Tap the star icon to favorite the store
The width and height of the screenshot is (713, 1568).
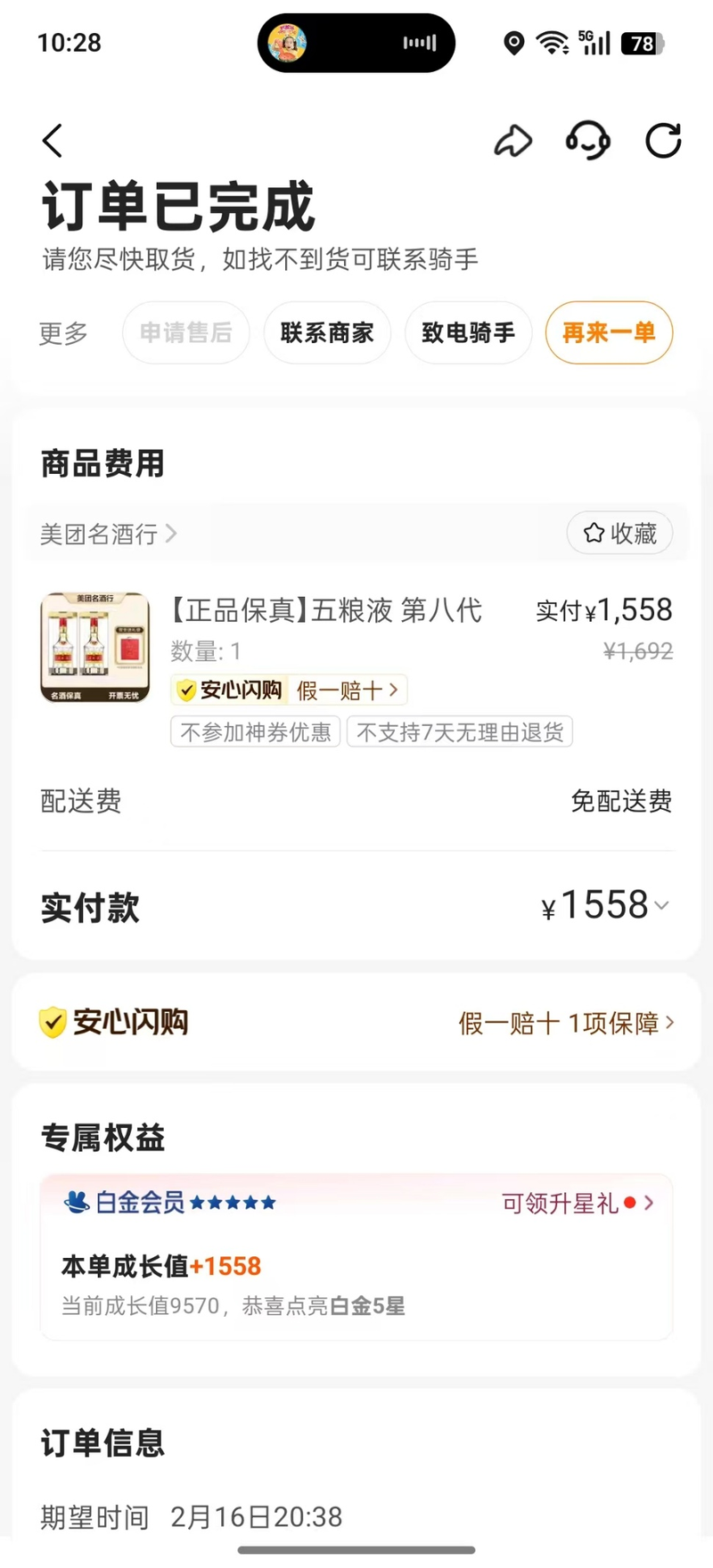[594, 533]
